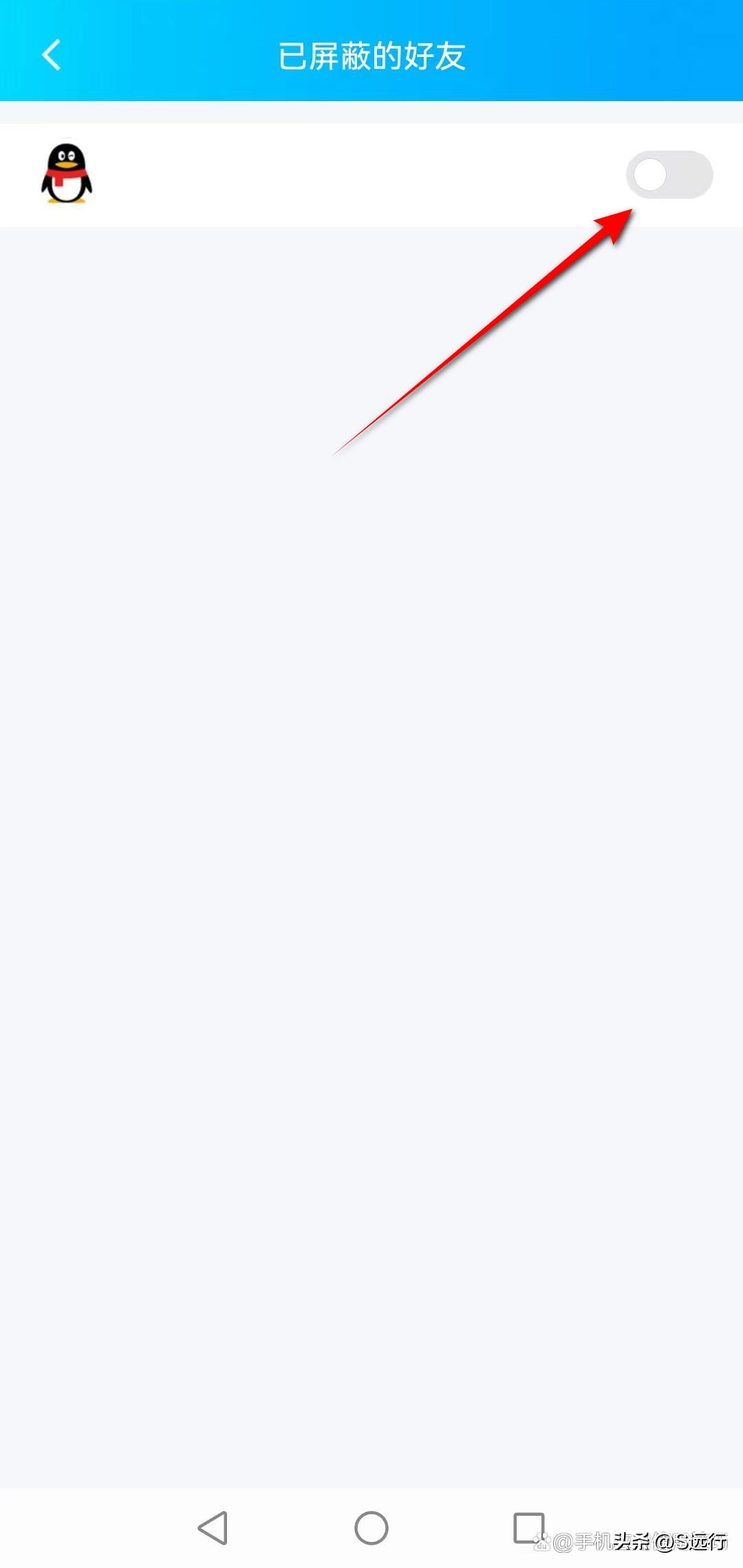Tap the white row containing the blocked friend
This screenshot has height=1568, width=743.
tap(344, 175)
